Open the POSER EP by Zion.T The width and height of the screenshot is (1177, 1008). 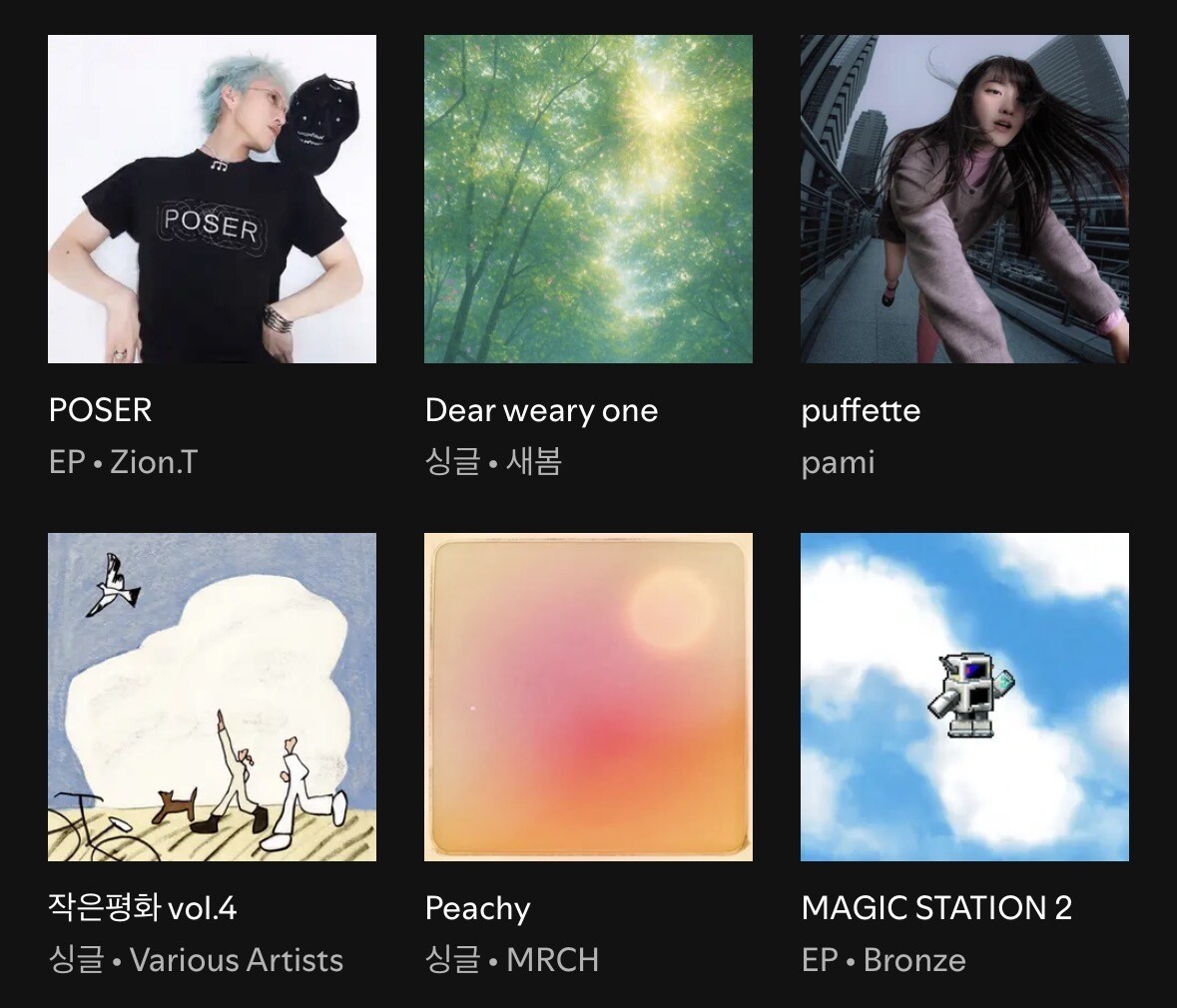click(x=212, y=199)
